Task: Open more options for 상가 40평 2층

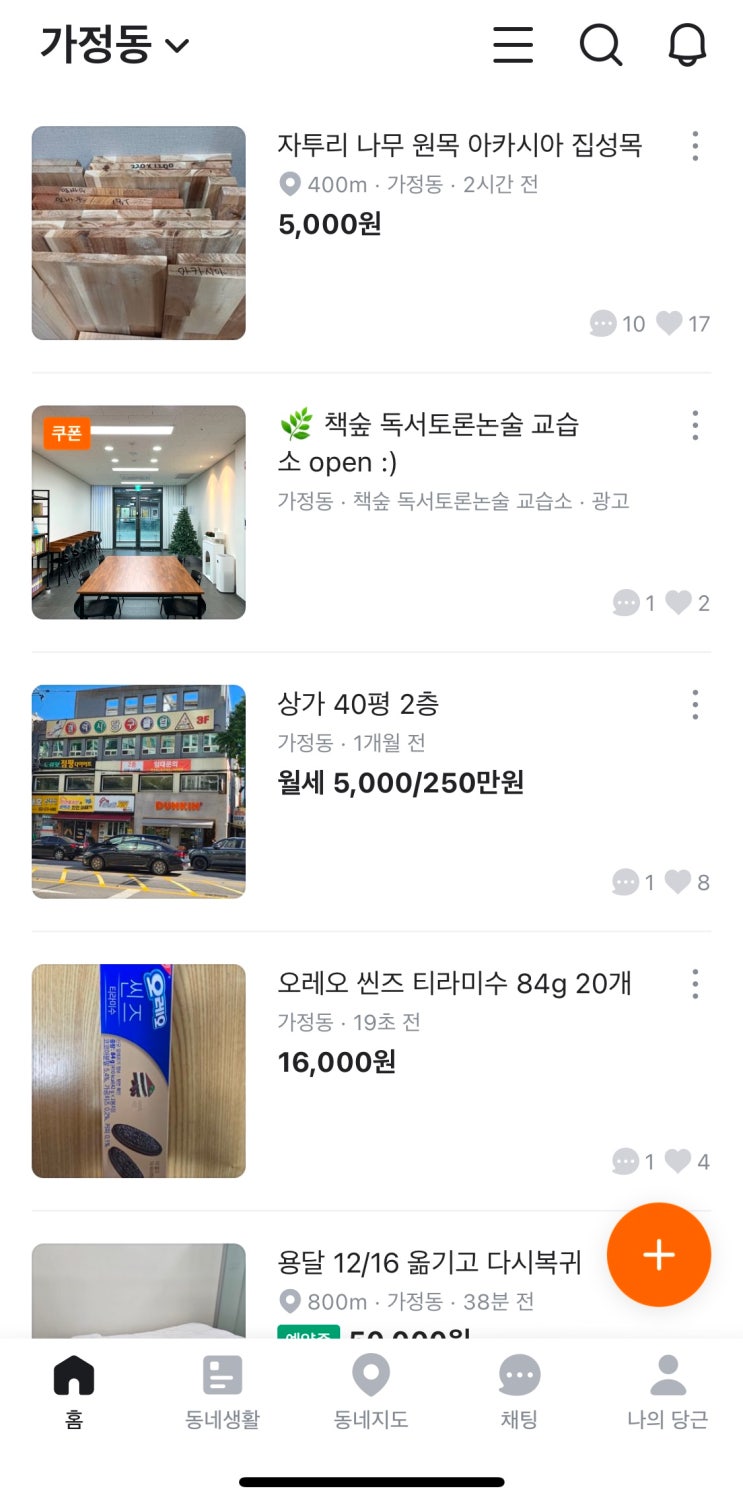Action: (x=695, y=705)
